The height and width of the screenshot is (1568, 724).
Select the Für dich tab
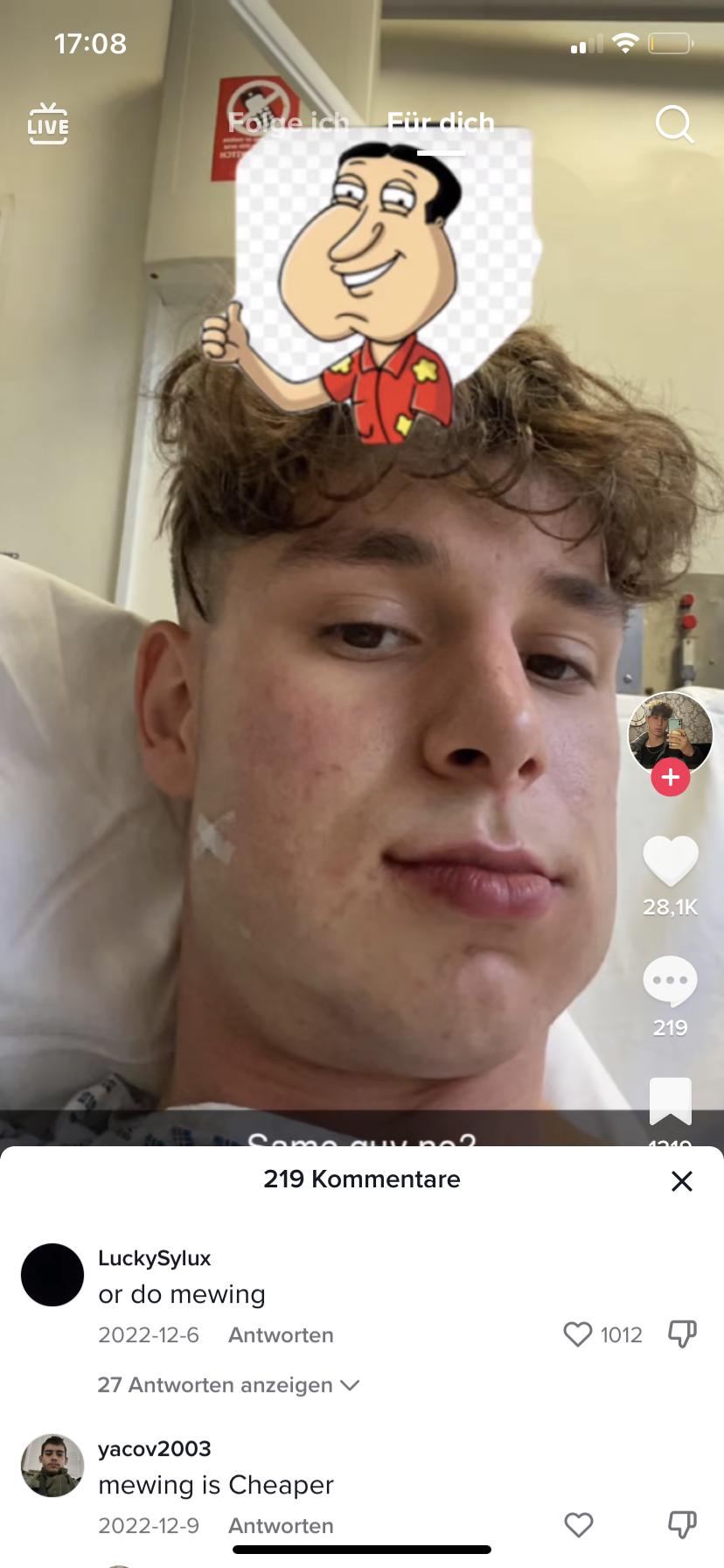(x=441, y=122)
